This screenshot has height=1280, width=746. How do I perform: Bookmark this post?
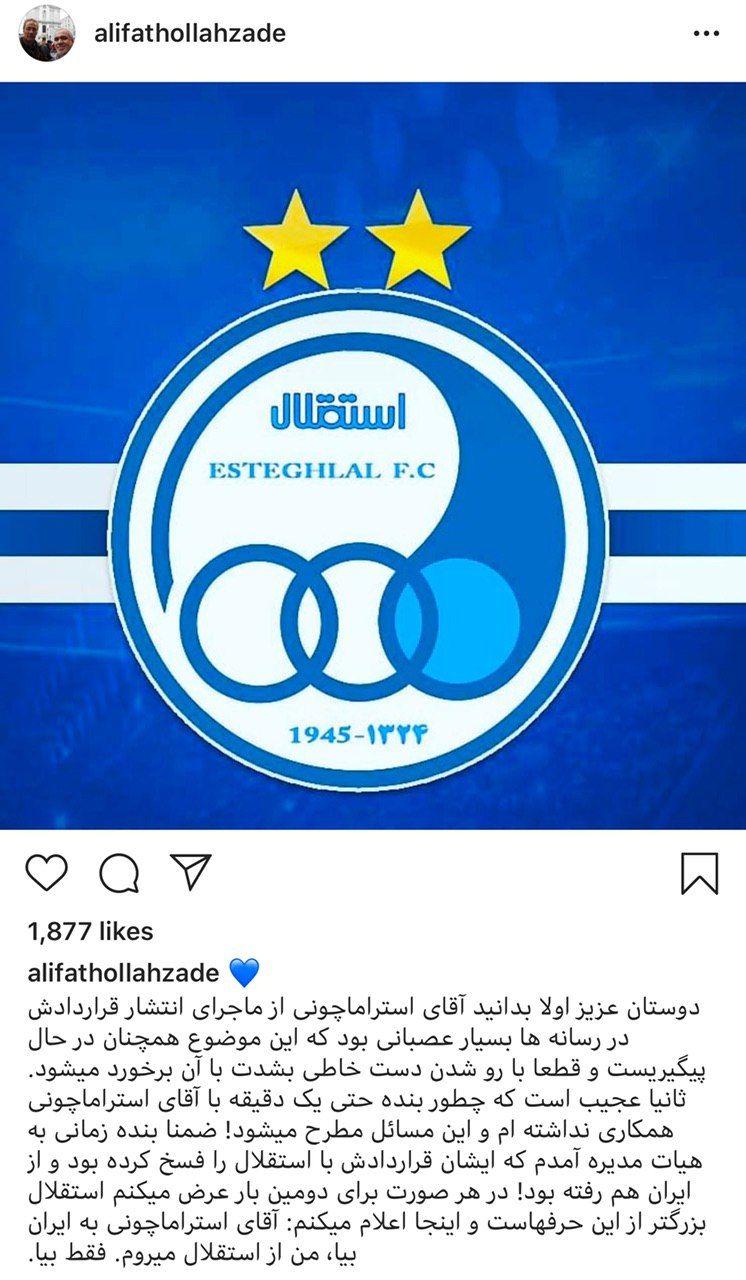[699, 873]
